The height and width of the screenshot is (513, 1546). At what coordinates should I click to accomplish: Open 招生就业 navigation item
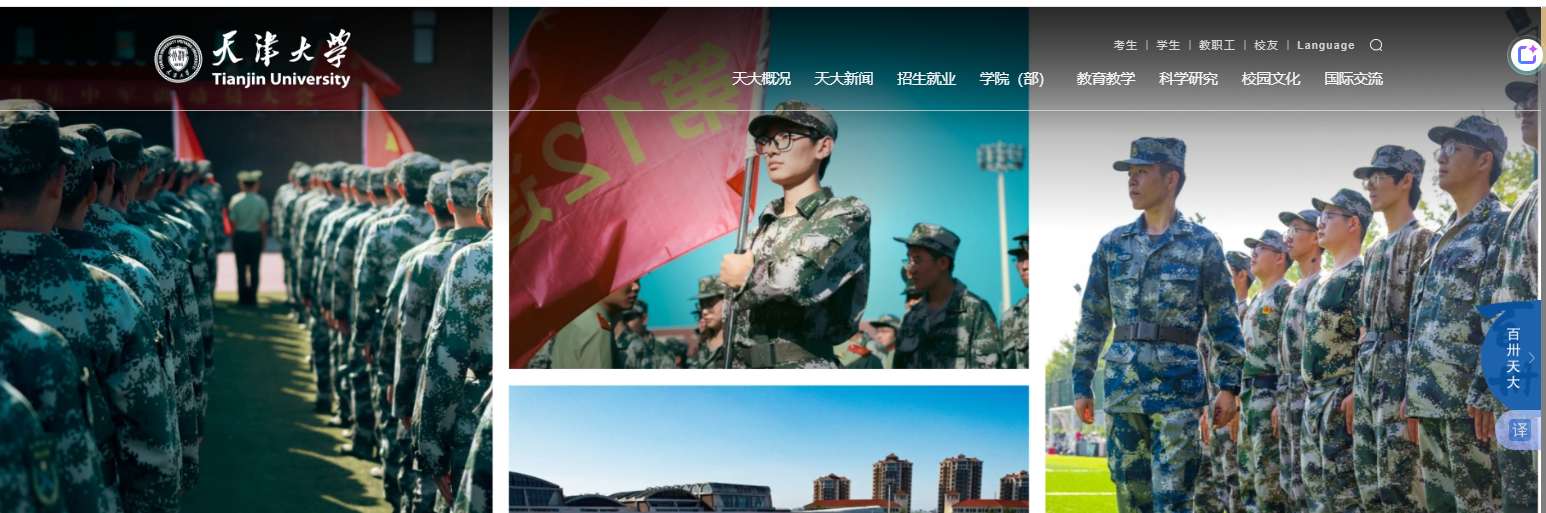[926, 79]
